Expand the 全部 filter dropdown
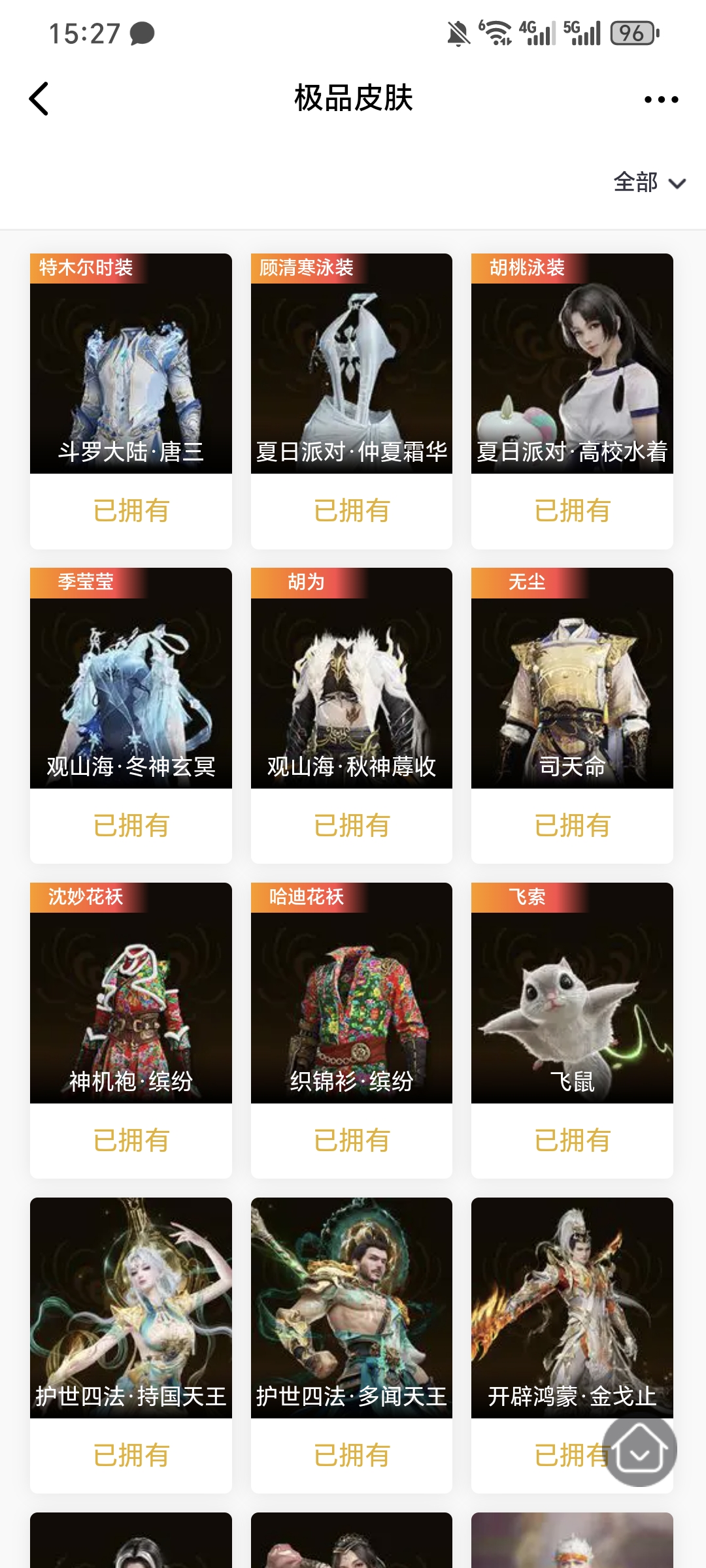The image size is (706, 1568). (x=648, y=182)
